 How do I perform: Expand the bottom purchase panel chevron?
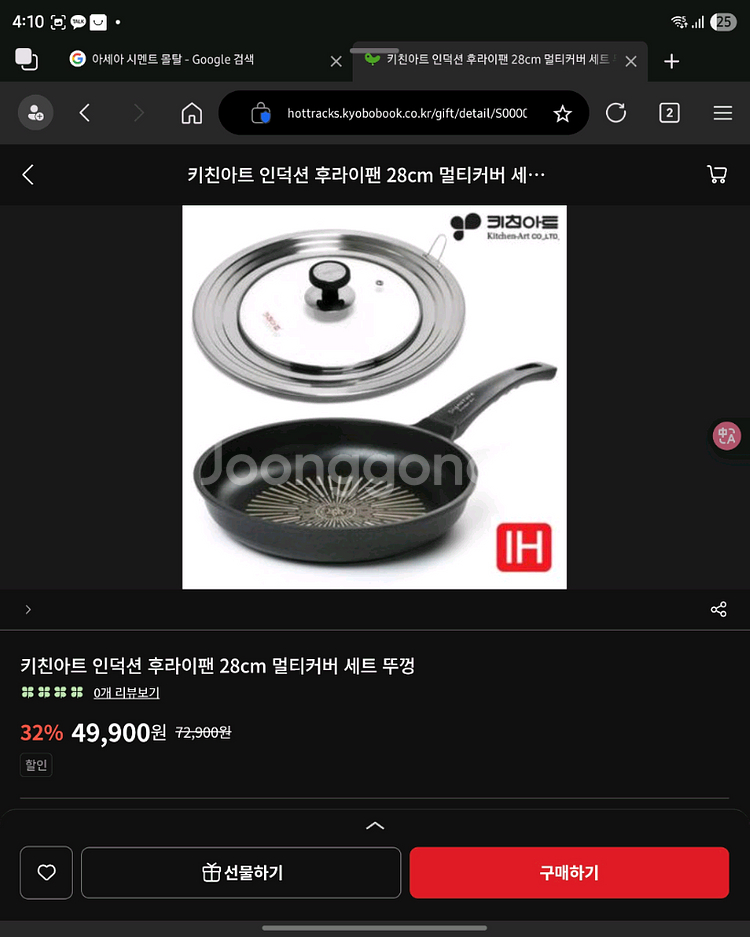[x=375, y=826]
